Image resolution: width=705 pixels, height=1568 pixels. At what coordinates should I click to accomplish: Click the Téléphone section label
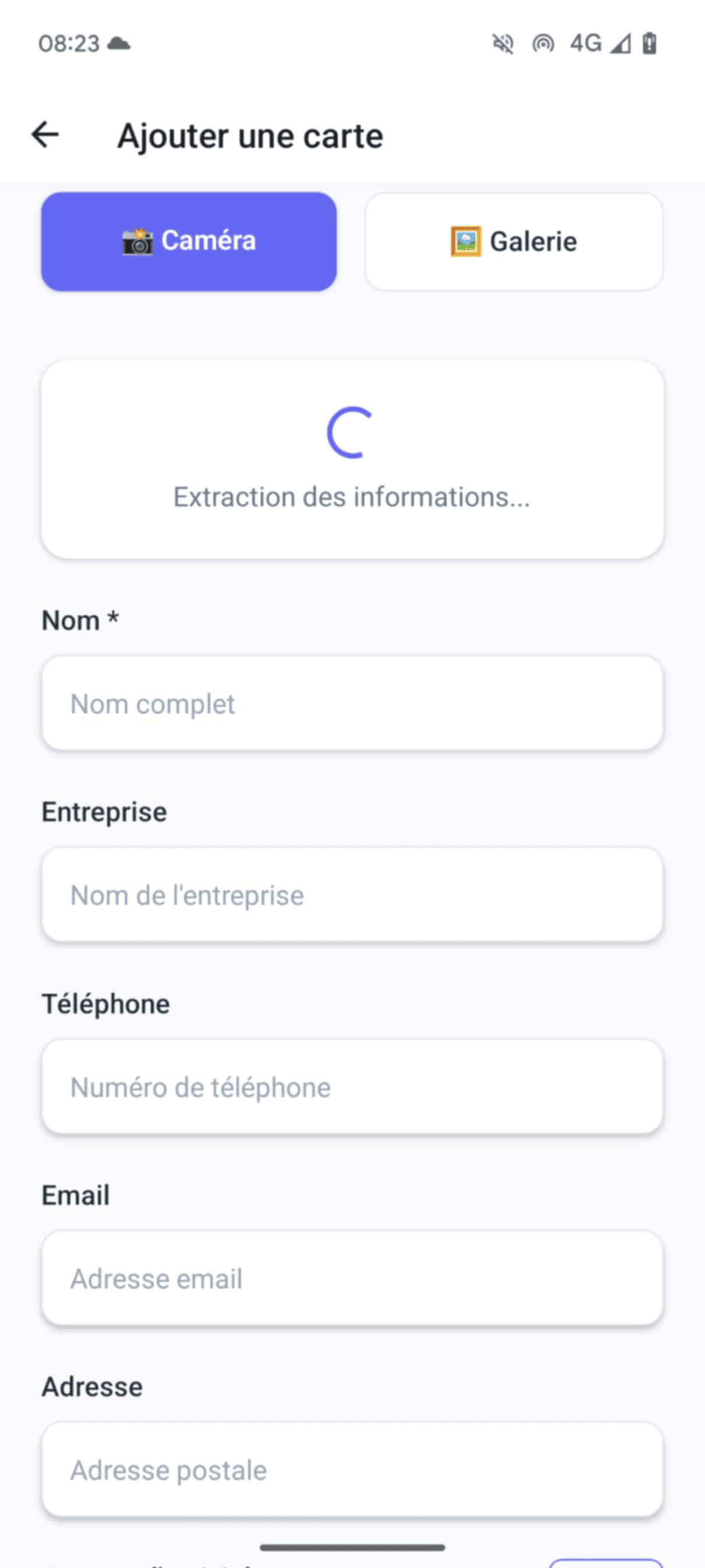pyautogui.click(x=105, y=1003)
